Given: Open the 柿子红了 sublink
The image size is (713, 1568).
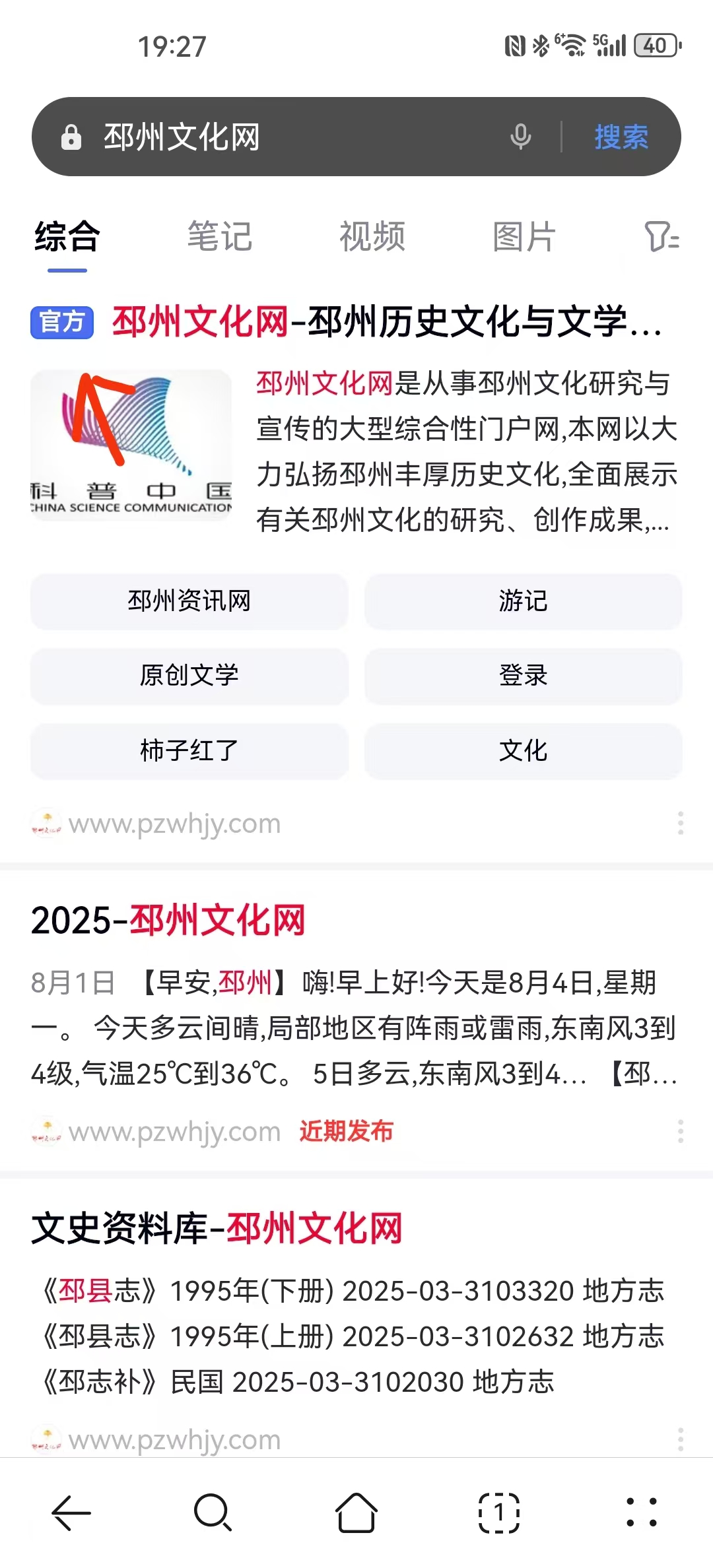Looking at the screenshot, I should (x=189, y=751).
